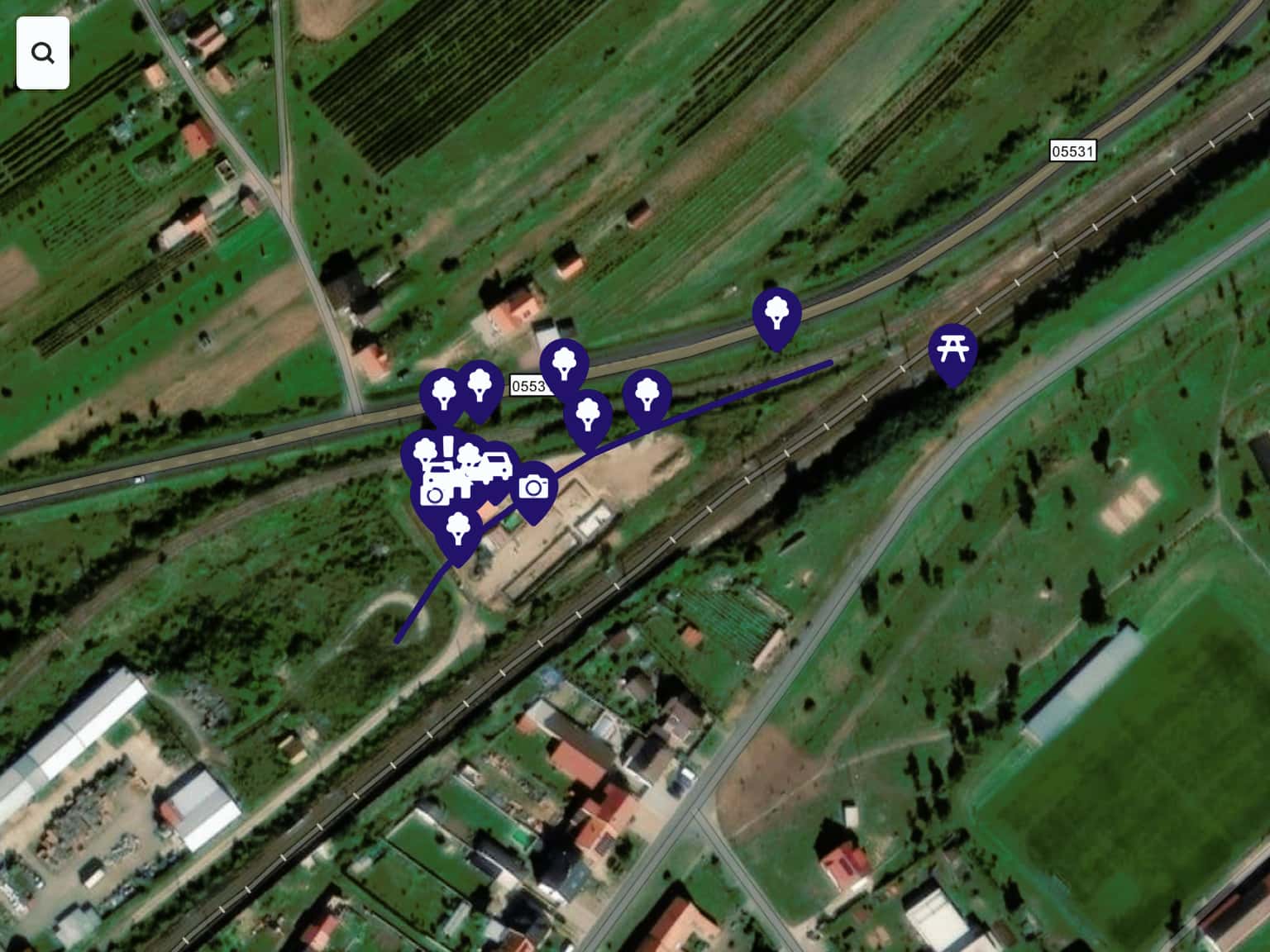The image size is (1270, 952).
Task: Select the tree pin covering the 0553 road label
Action: 564,364
